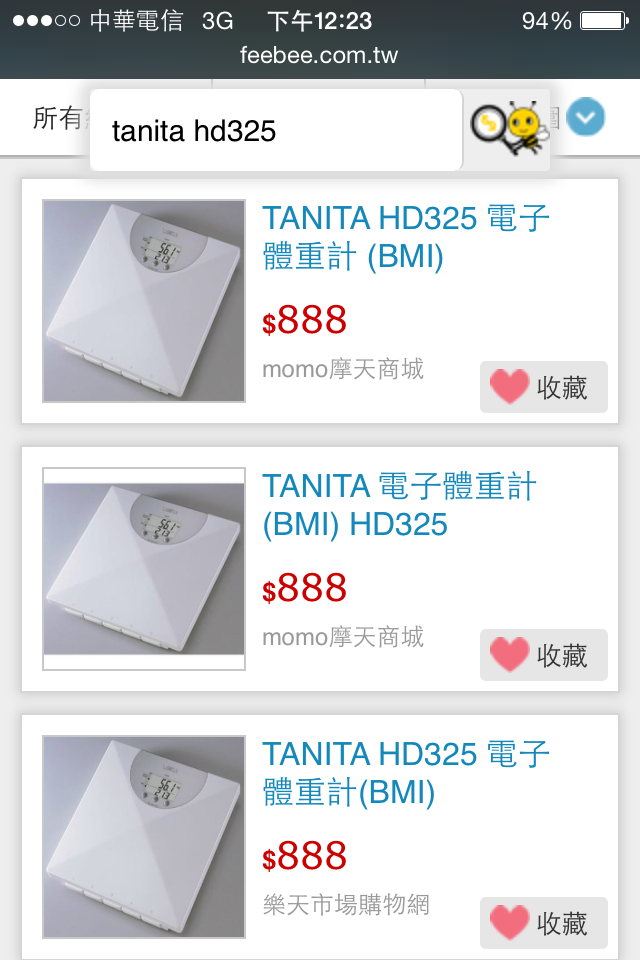The height and width of the screenshot is (960, 640).
Task: Open the 樂天市場購物網 TANITA HD325 listing
Action: click(405, 773)
